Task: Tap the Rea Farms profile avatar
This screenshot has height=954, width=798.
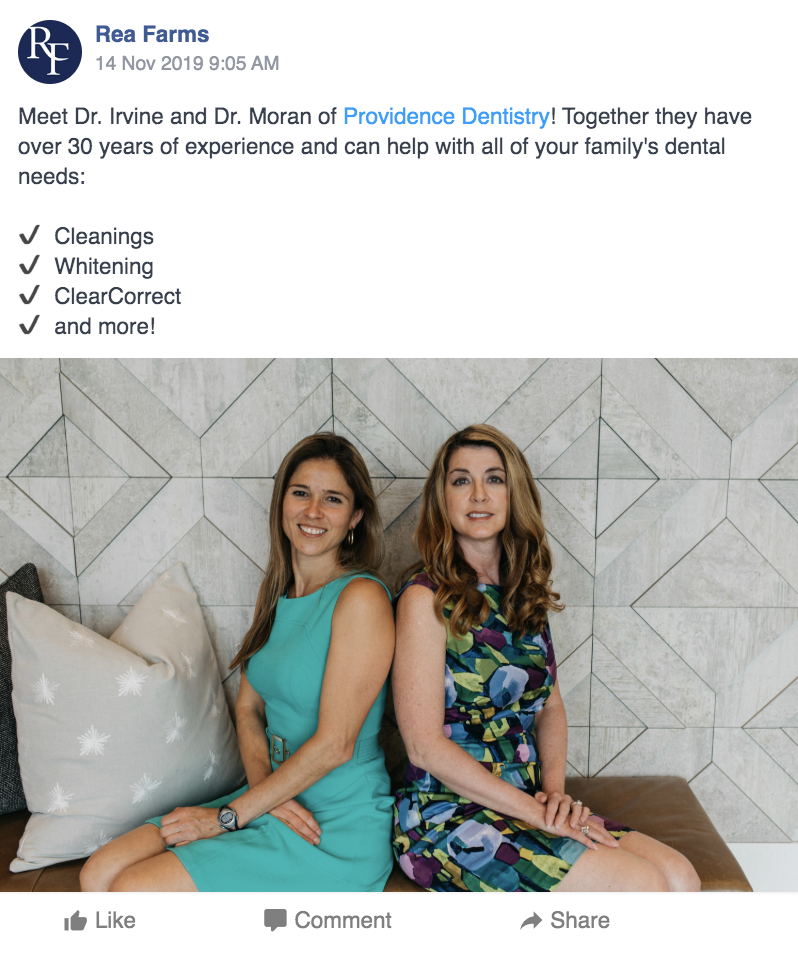Action: coord(50,51)
